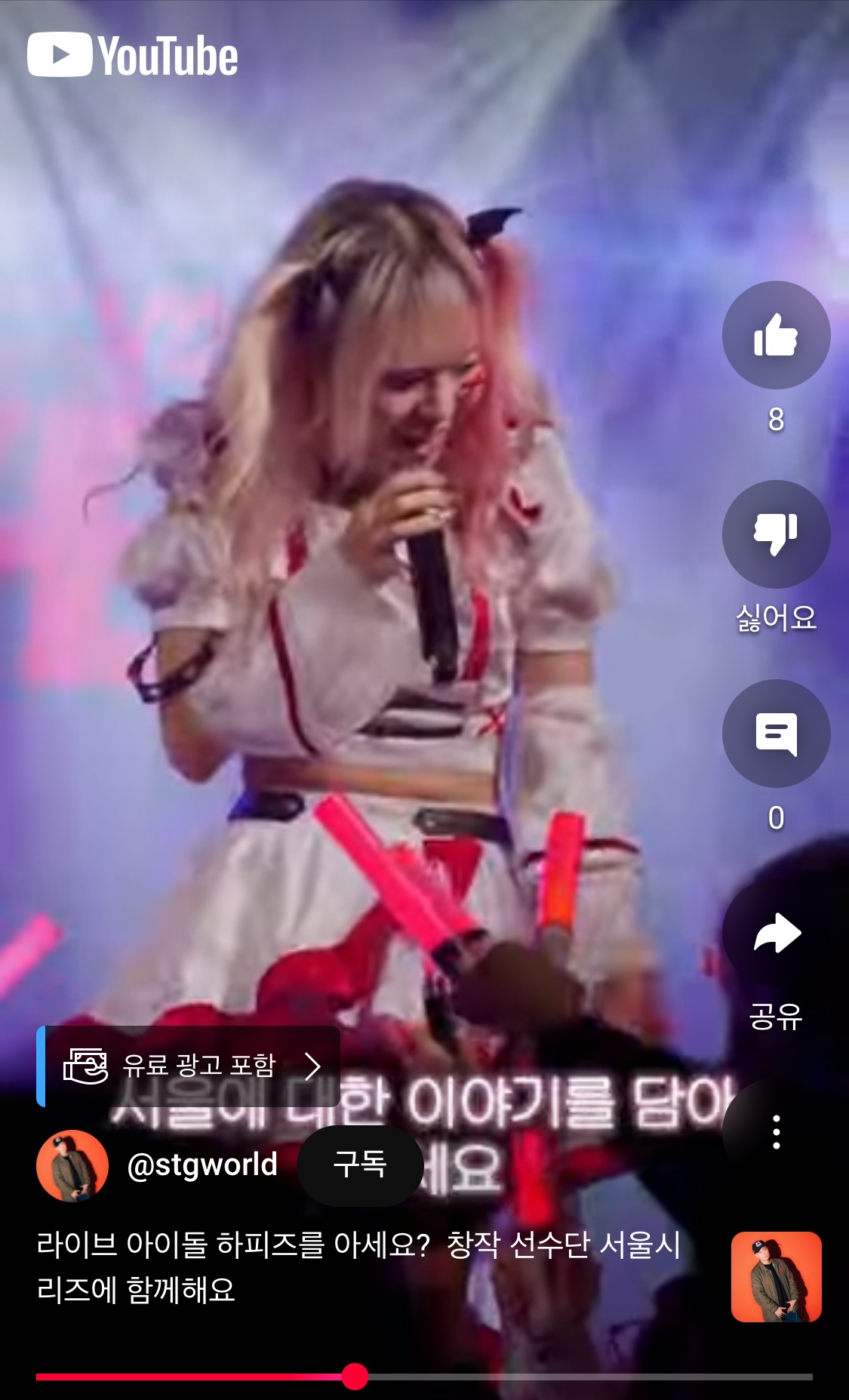Open @stgworld channel profile picture

tap(72, 1165)
